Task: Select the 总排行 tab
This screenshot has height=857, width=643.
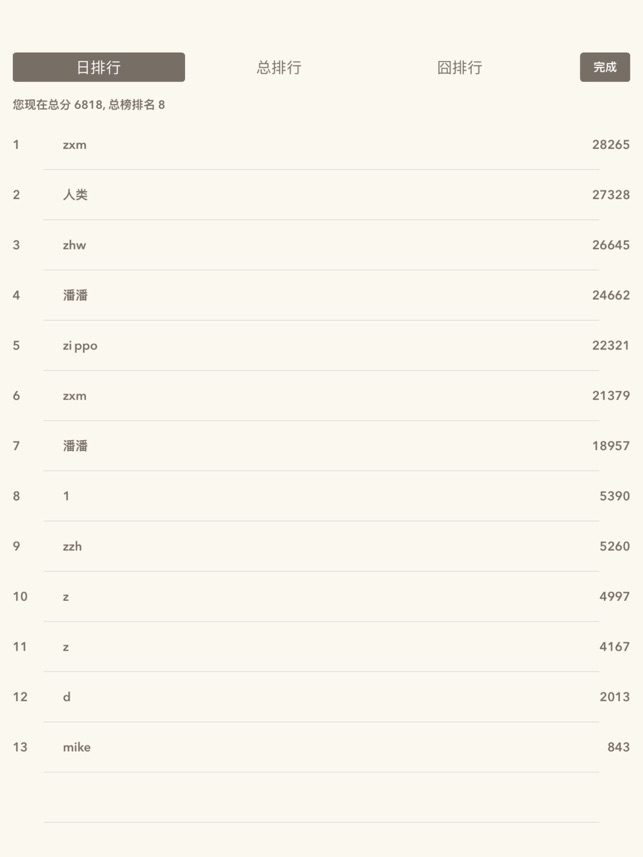Action: 279,67
